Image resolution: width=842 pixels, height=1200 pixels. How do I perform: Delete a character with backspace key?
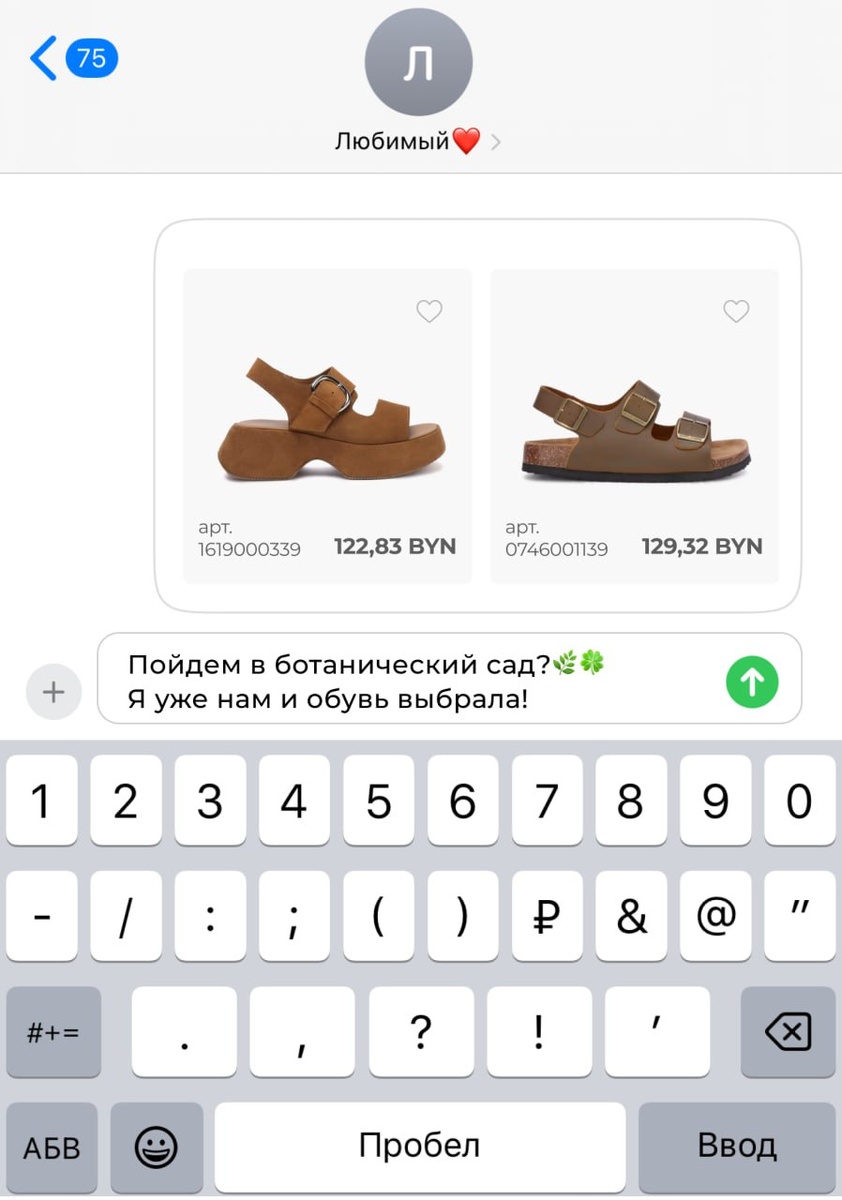(787, 1031)
